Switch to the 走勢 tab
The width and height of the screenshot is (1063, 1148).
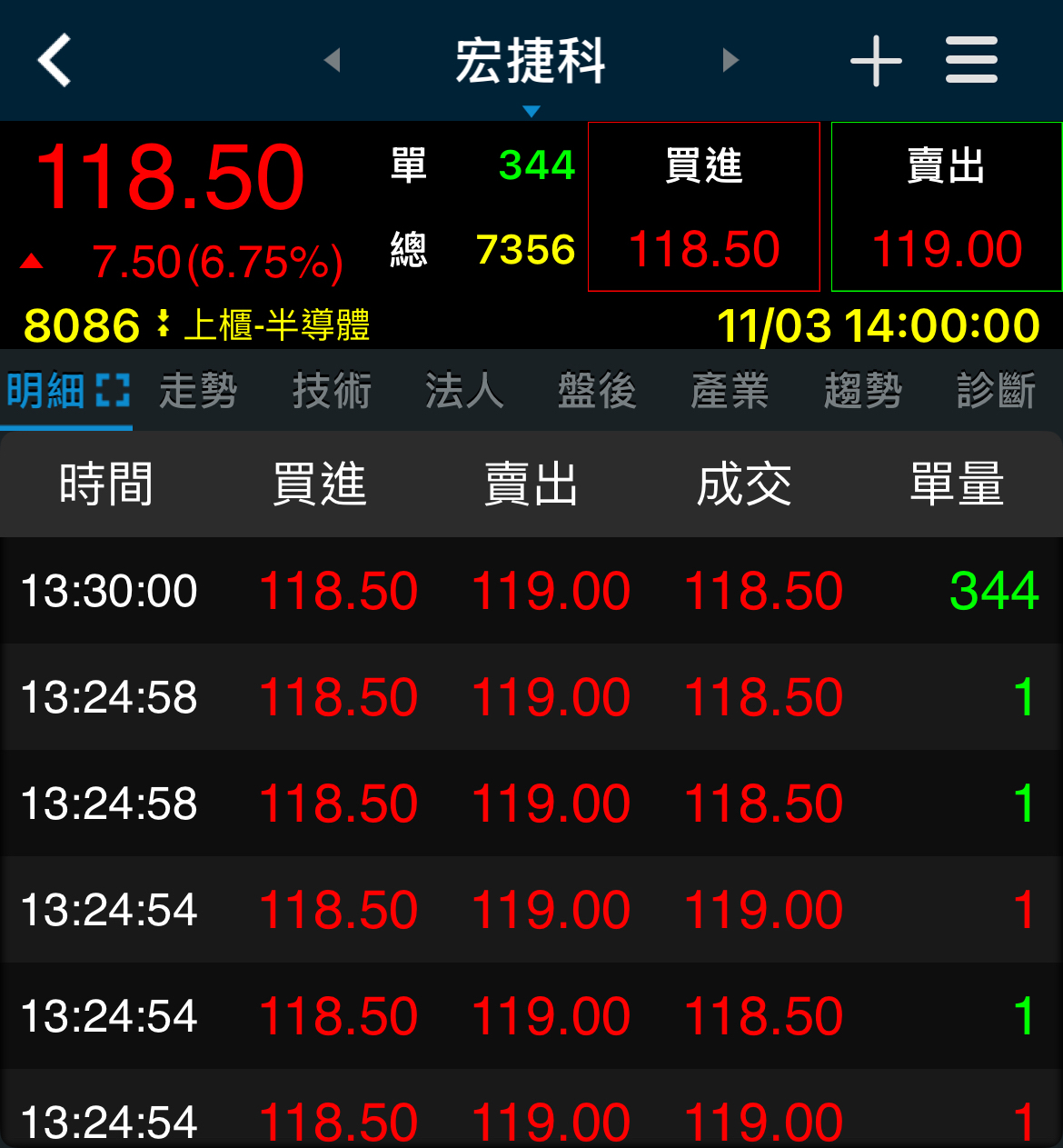point(198,391)
